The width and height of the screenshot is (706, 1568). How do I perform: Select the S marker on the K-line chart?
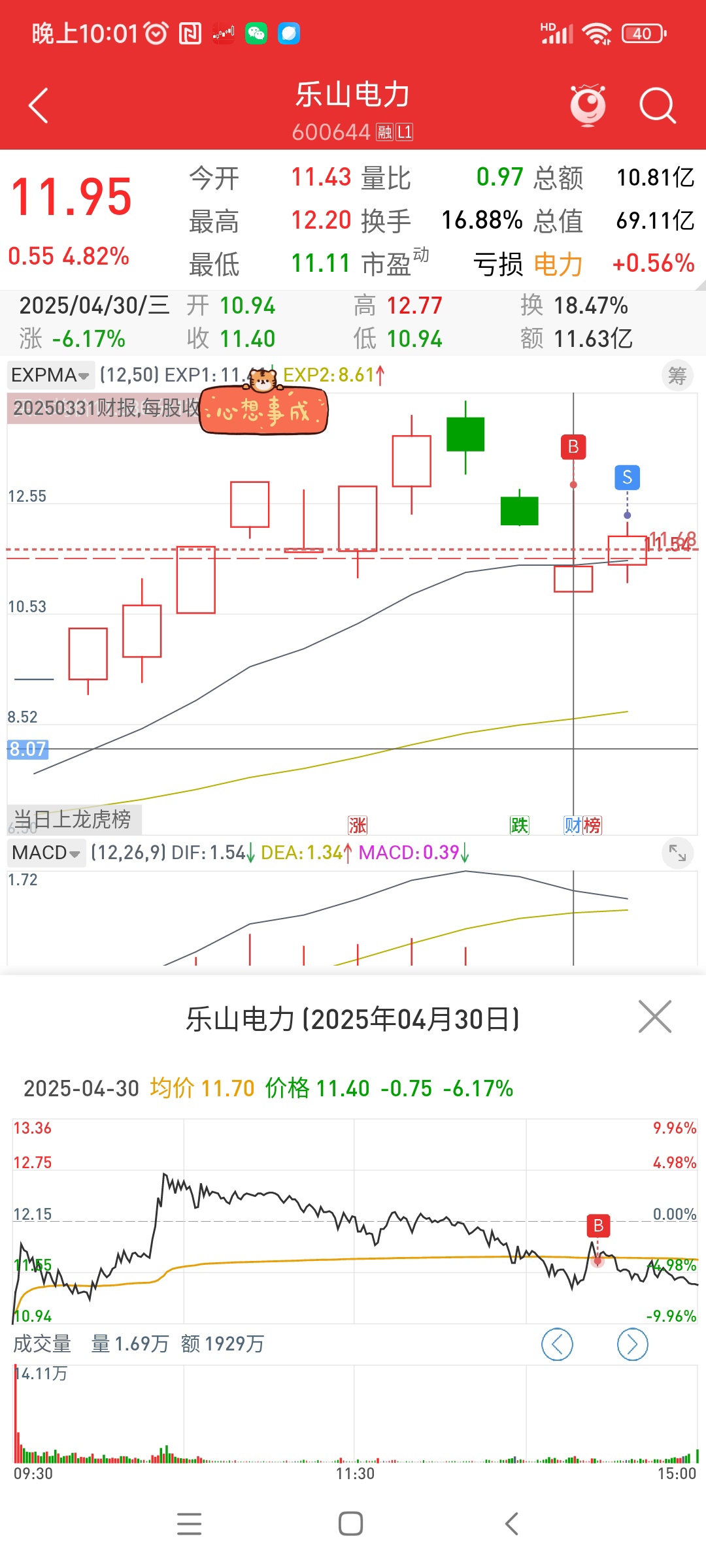(627, 478)
